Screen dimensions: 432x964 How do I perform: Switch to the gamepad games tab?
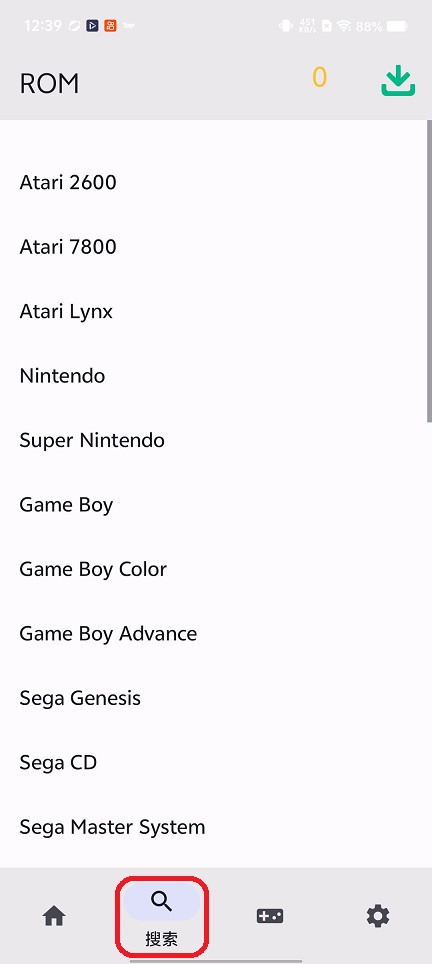pyautogui.click(x=270, y=916)
